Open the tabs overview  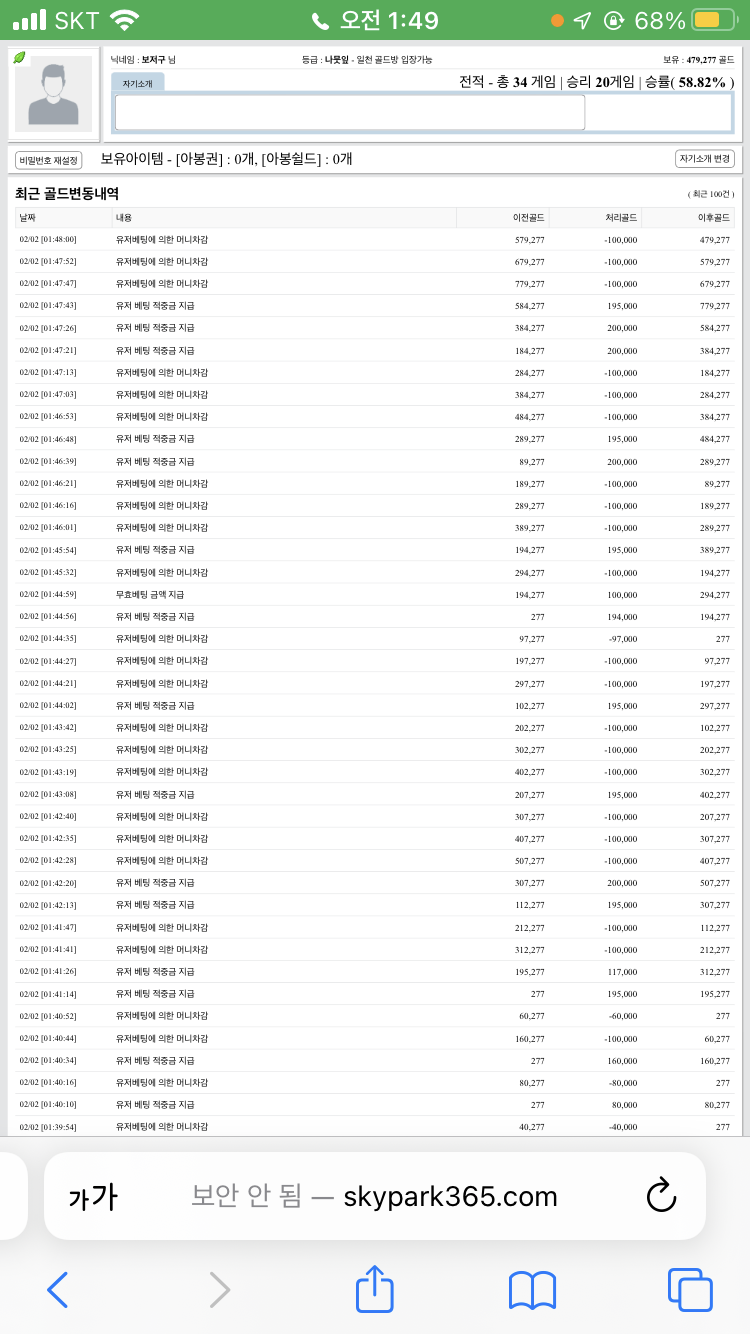[x=690, y=1290]
